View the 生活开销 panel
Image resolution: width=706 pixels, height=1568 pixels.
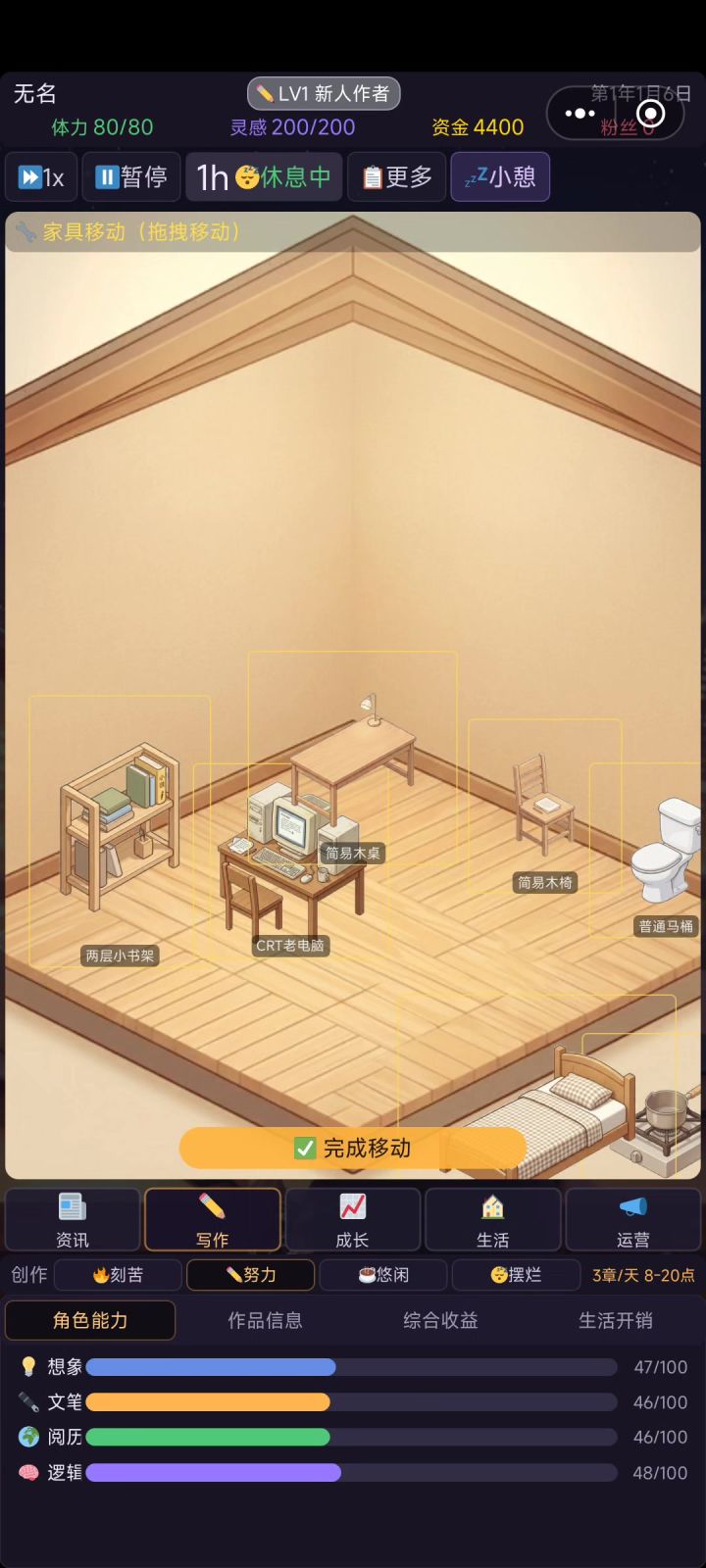(616, 1320)
